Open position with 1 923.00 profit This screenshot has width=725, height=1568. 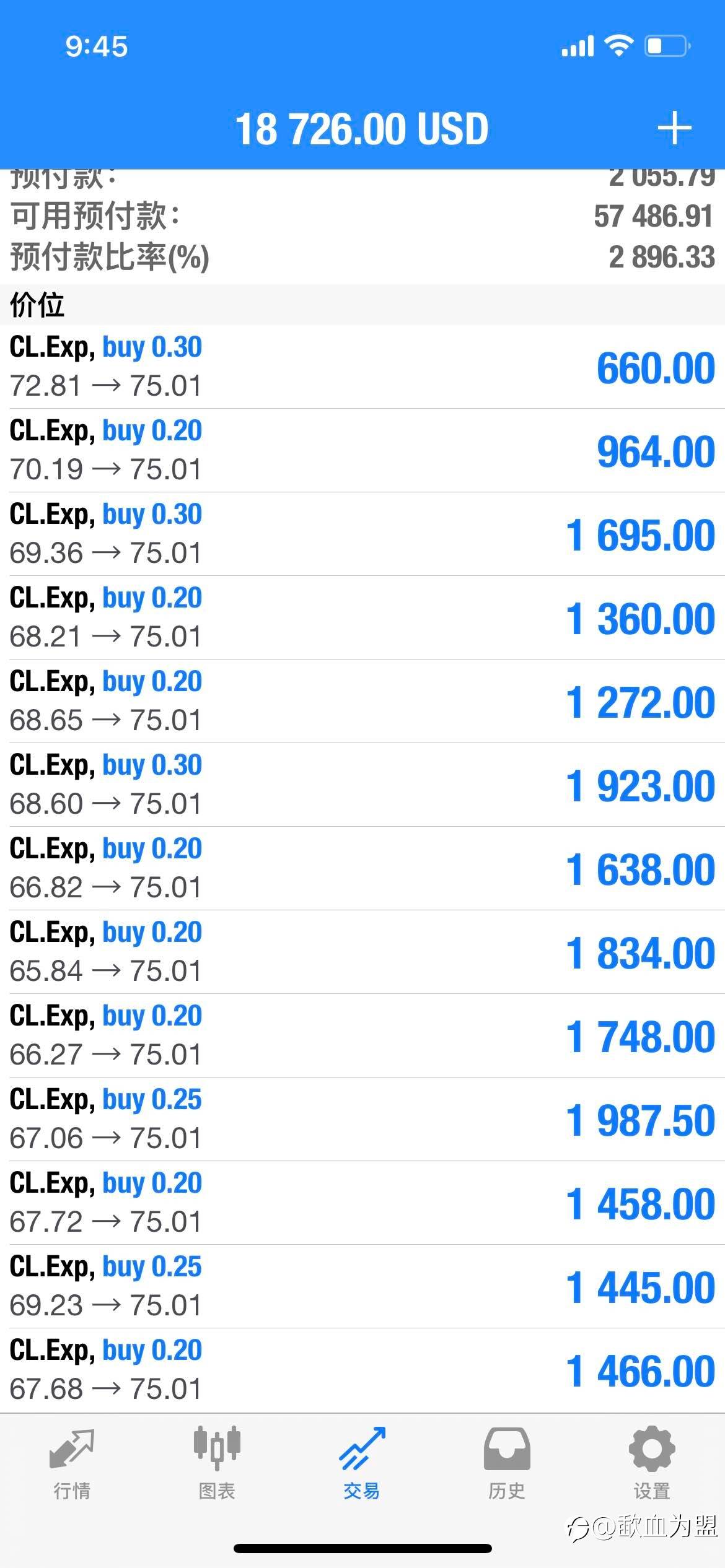point(362,785)
